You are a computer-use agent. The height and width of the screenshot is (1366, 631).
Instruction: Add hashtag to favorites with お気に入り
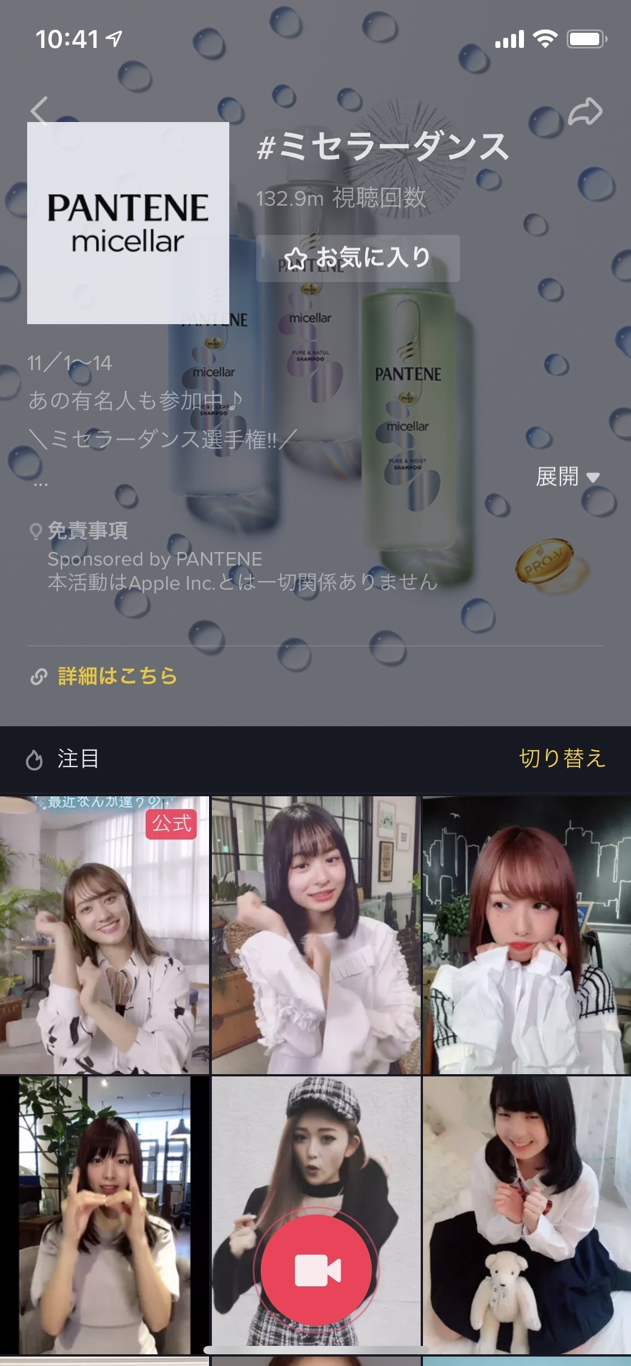[358, 258]
